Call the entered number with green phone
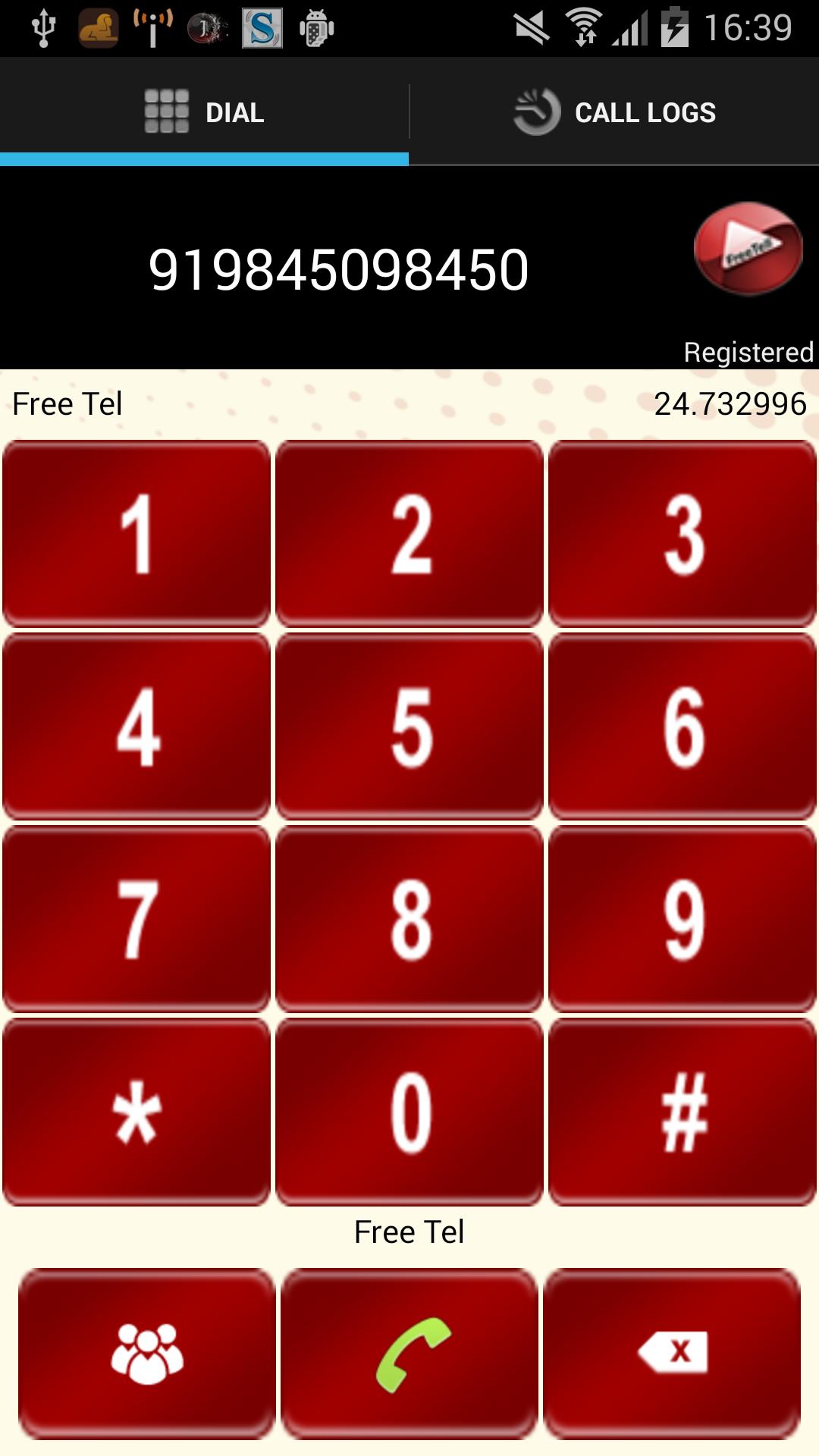Viewport: 819px width, 1456px height. (x=409, y=1353)
